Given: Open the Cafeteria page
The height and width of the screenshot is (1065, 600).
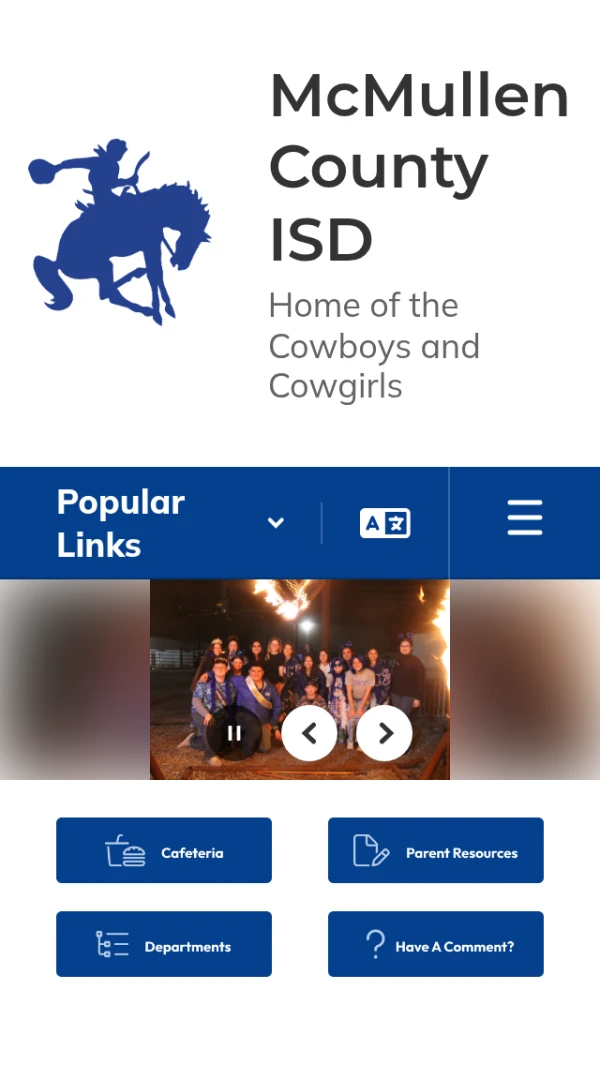Looking at the screenshot, I should point(164,851).
